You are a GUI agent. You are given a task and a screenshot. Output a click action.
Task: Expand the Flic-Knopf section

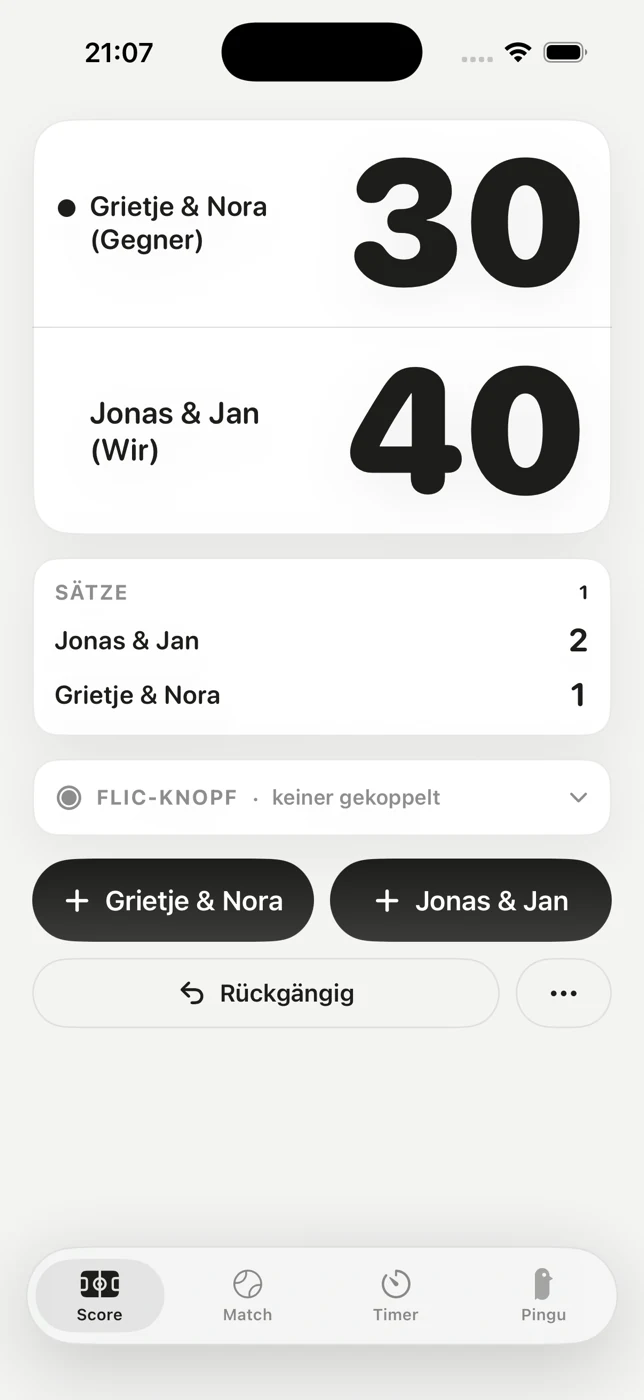click(322, 797)
